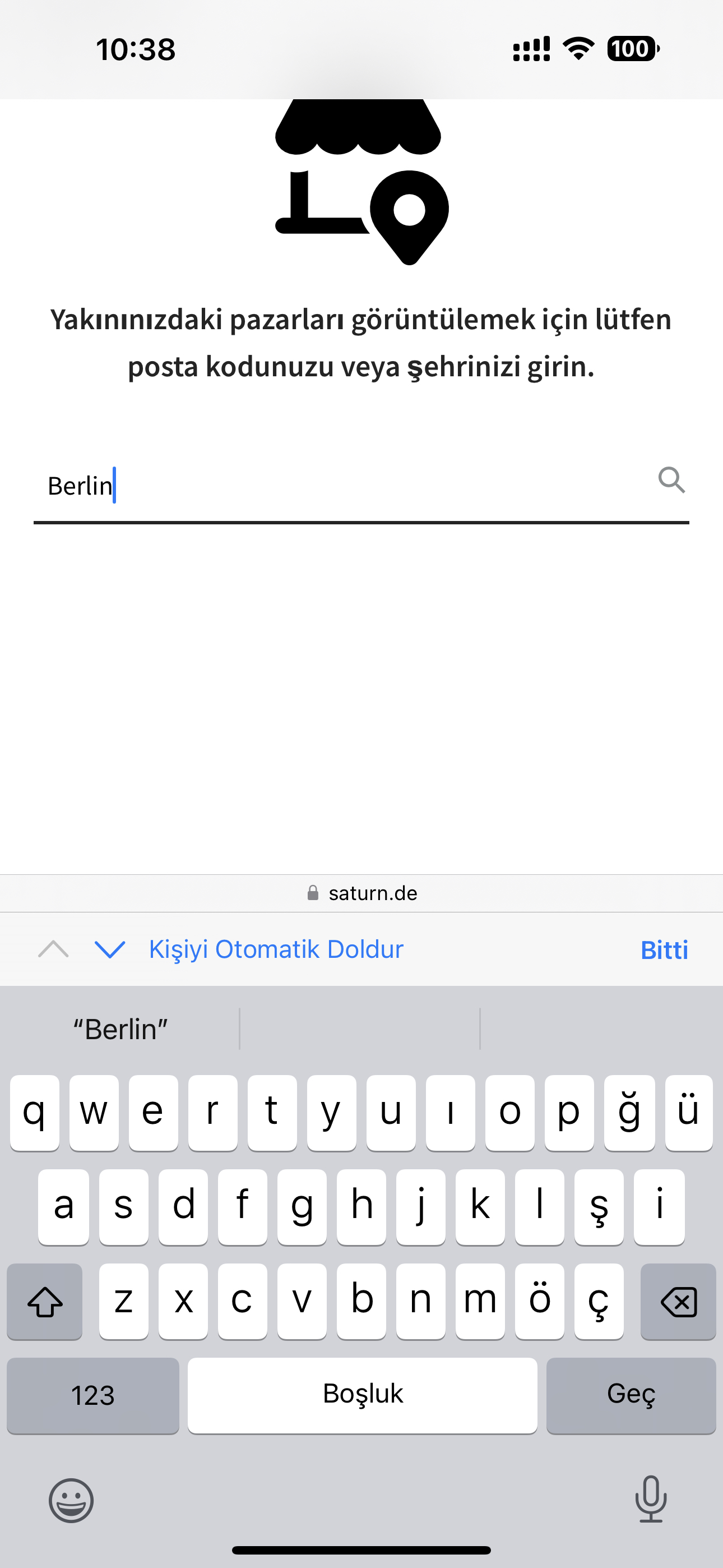
Task: Tap the saturn.de address bar
Action: pyautogui.click(x=361, y=893)
